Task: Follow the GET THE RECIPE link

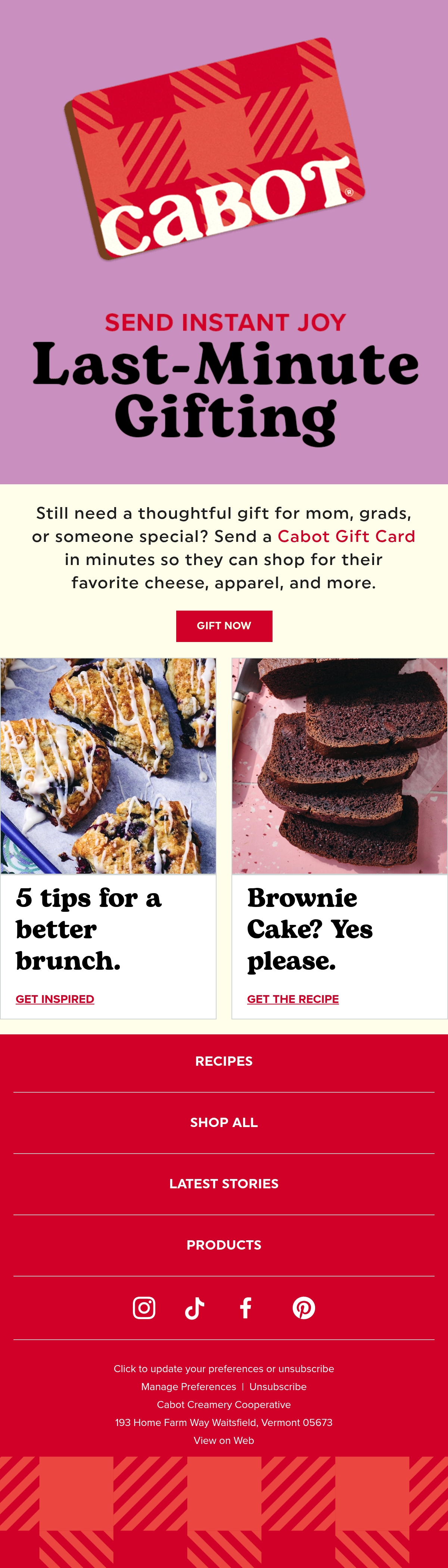Action: pos(293,999)
